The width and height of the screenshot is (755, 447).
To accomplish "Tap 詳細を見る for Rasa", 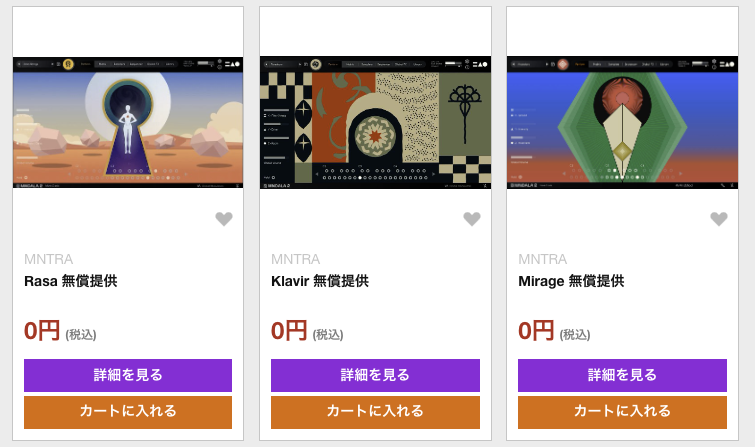I will click(x=128, y=375).
